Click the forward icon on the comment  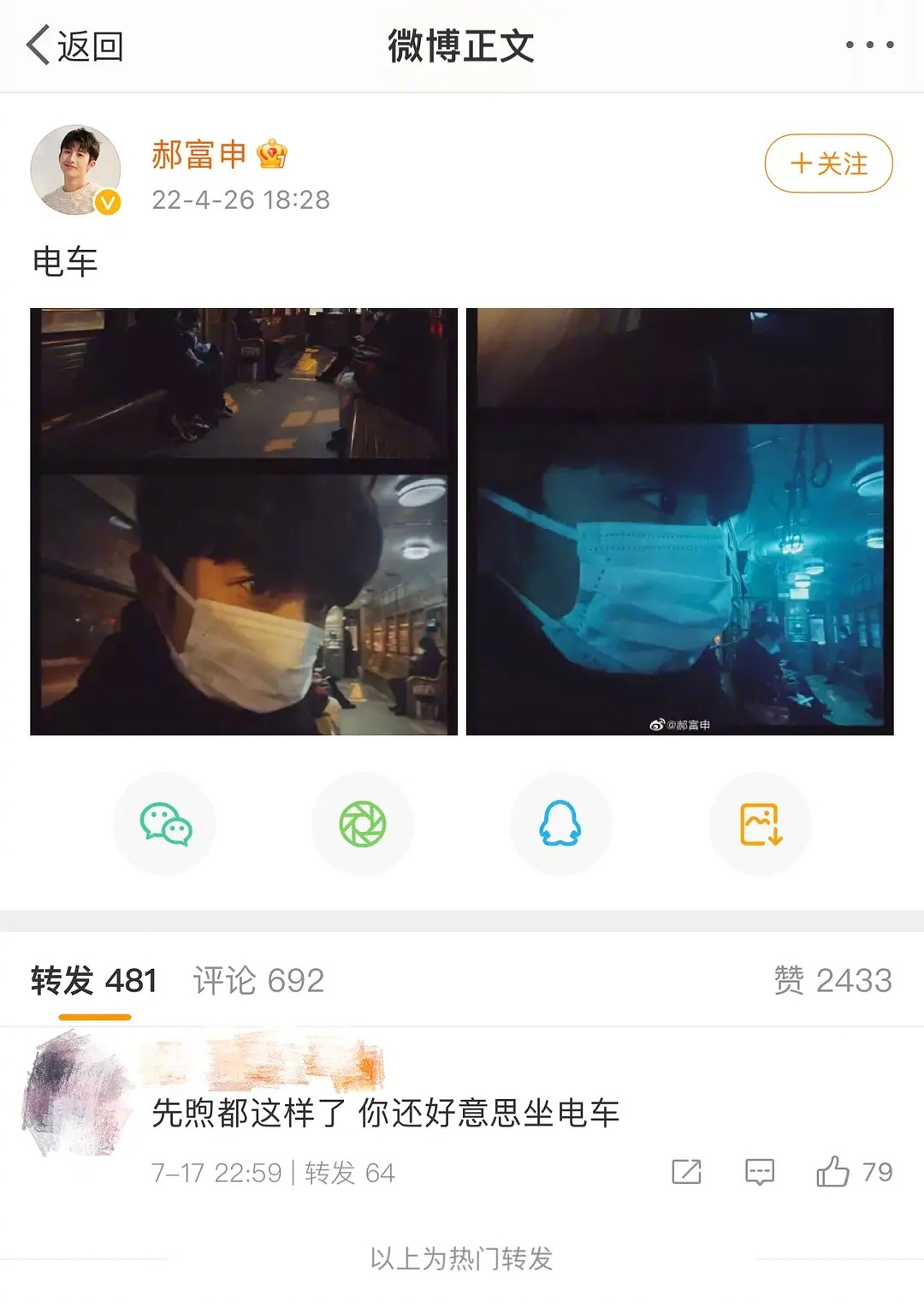click(684, 1169)
